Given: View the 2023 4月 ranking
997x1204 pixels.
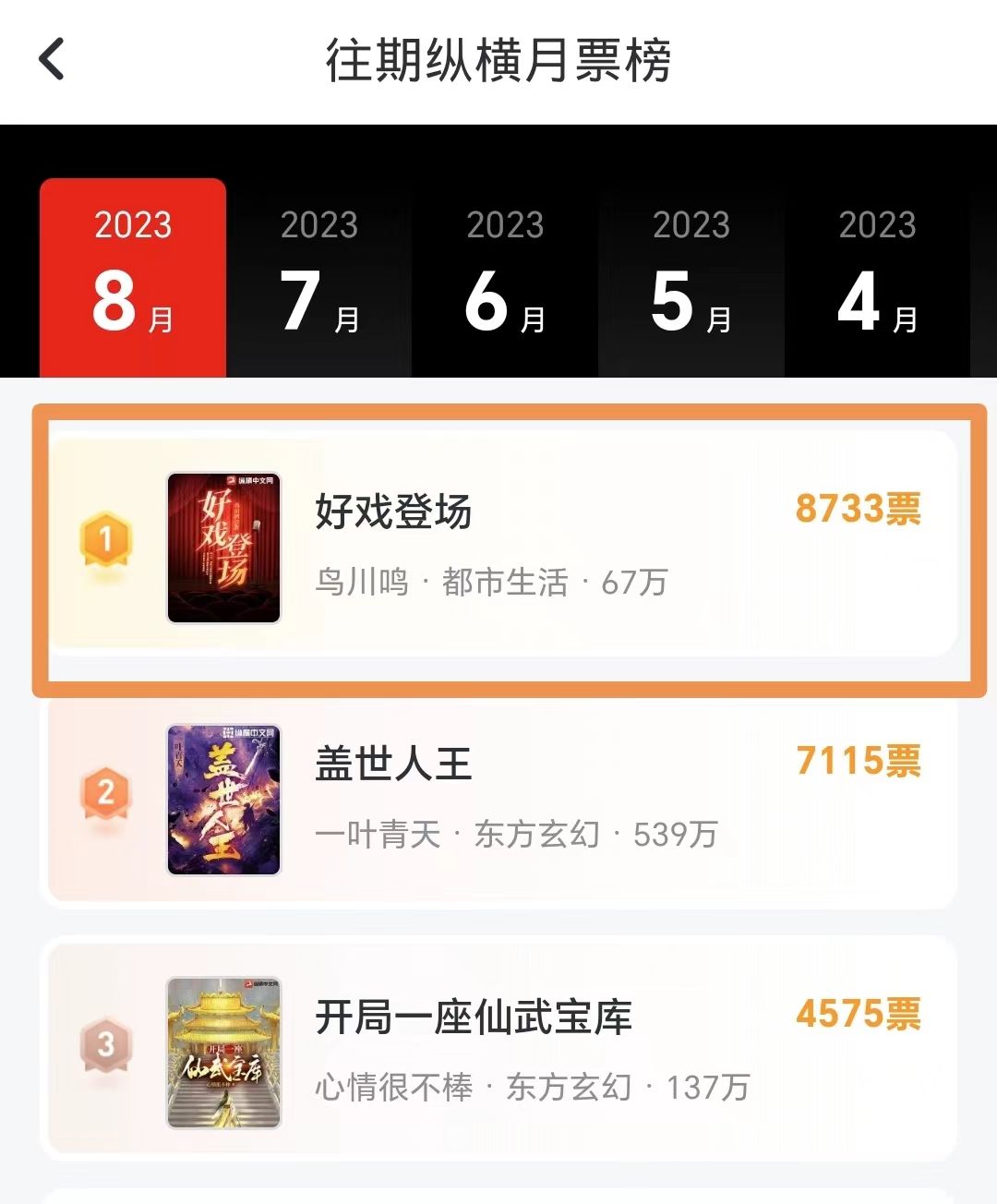Looking at the screenshot, I should coord(877,277).
